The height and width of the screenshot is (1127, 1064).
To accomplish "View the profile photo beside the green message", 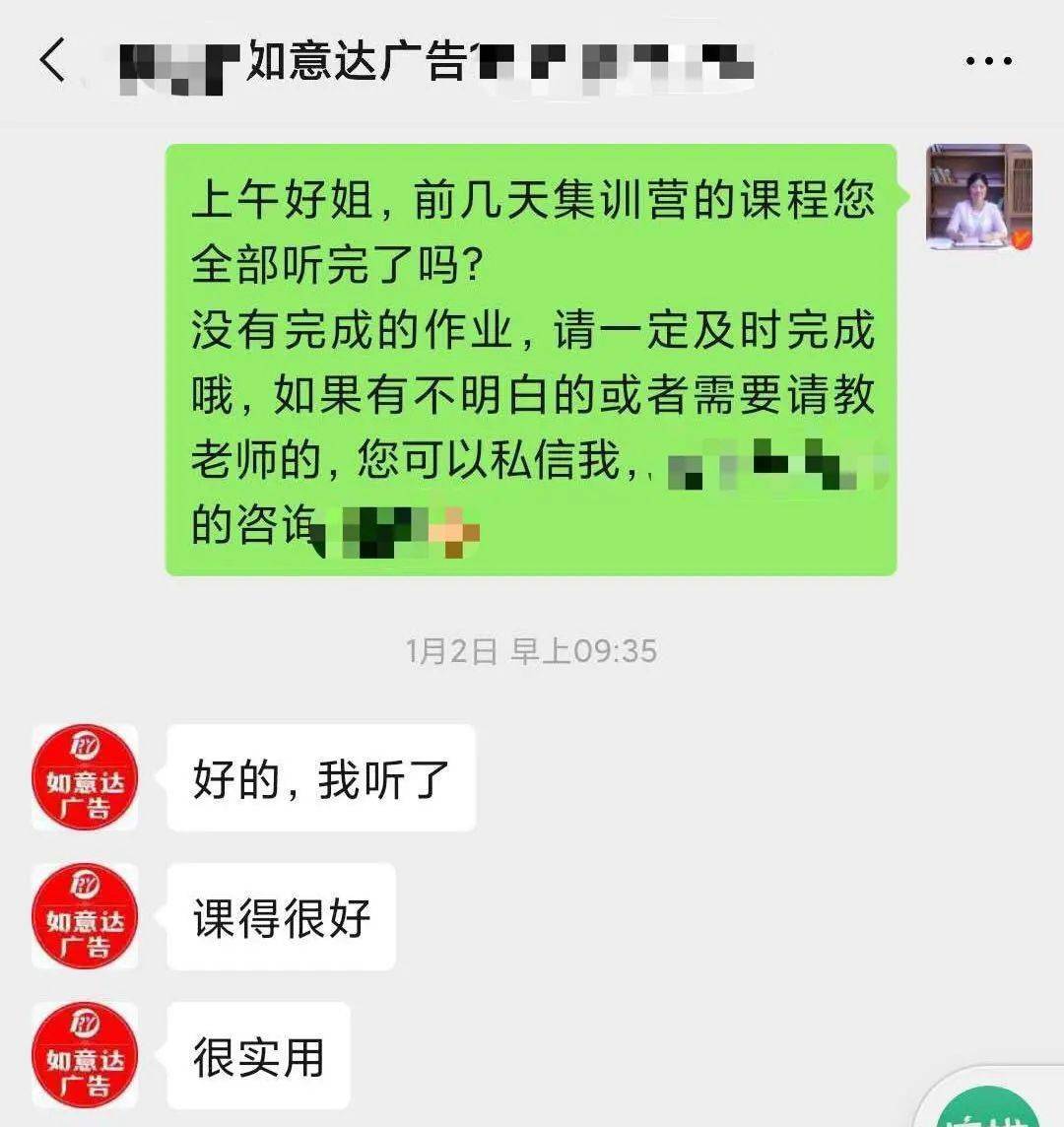I will [x=978, y=196].
